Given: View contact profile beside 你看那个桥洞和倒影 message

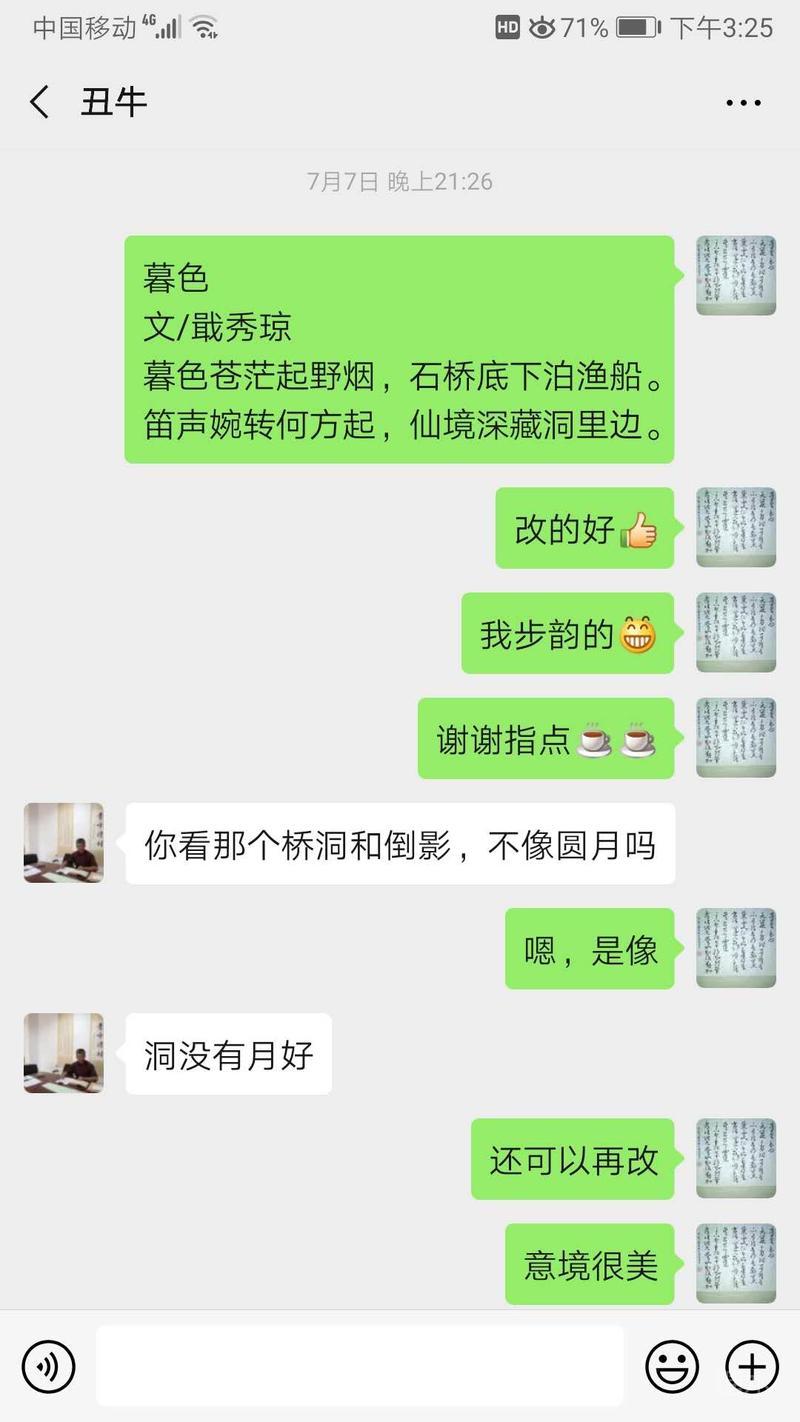Looking at the screenshot, I should (x=64, y=843).
